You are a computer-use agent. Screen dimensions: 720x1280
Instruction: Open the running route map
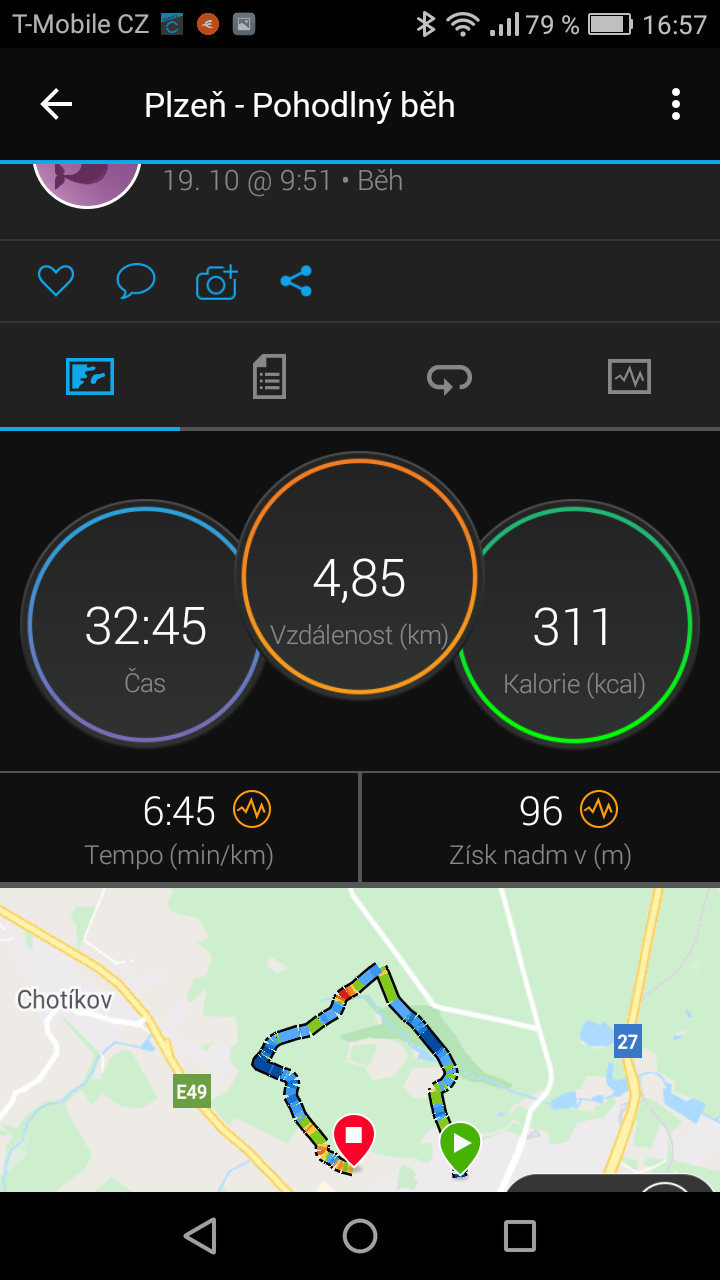360,1040
